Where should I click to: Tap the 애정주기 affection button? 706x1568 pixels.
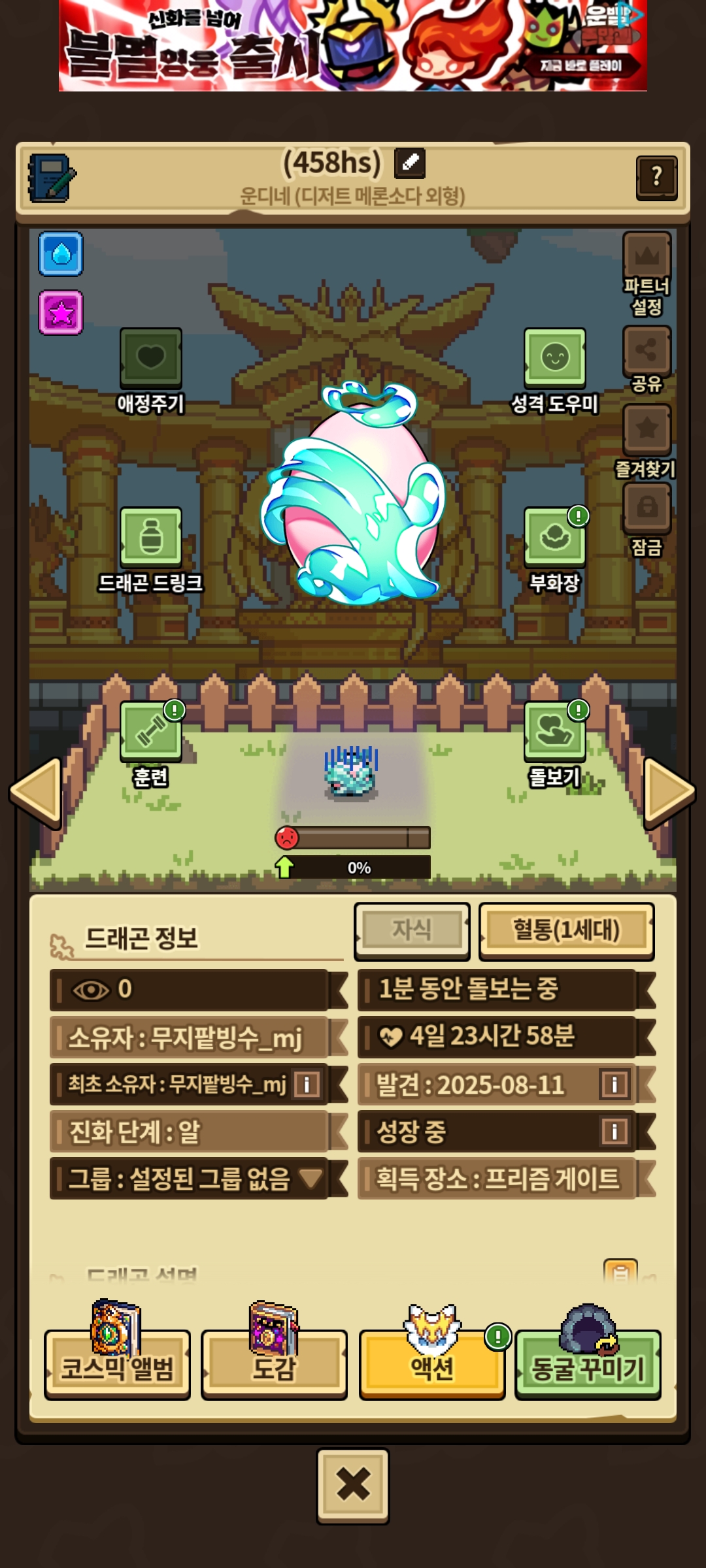point(151,359)
